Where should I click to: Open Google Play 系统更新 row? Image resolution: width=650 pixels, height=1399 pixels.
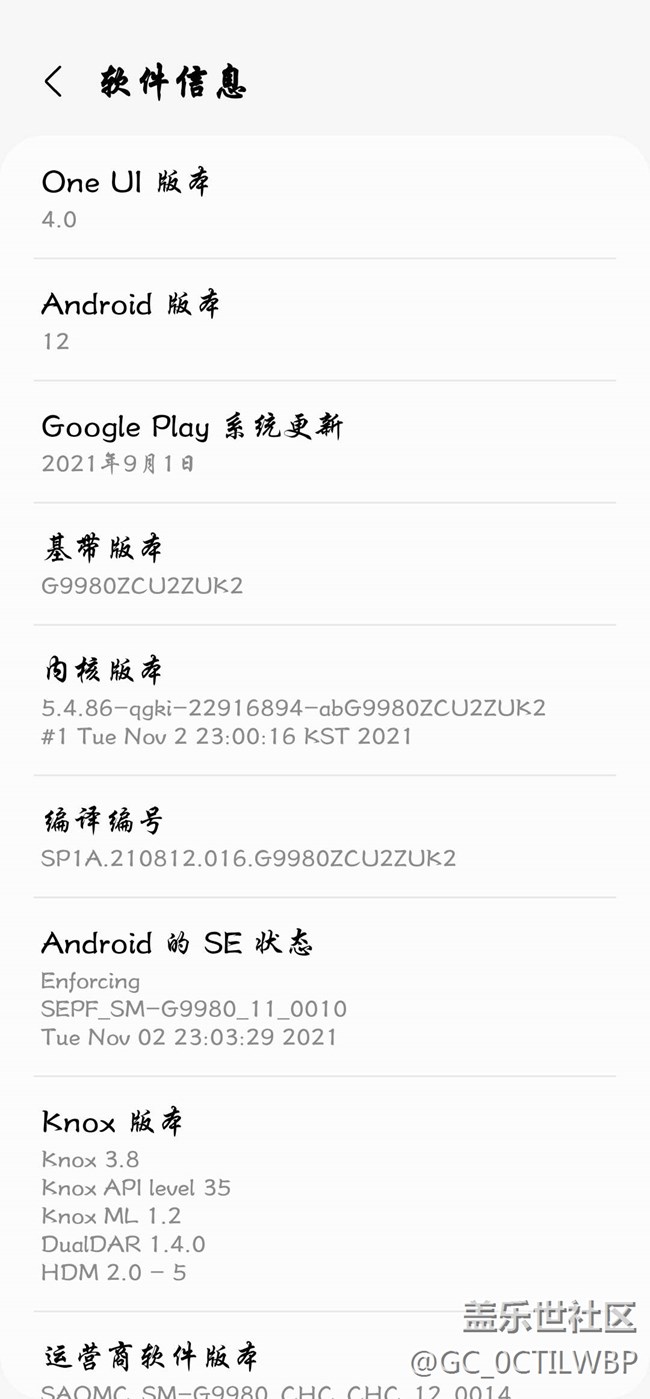324,442
